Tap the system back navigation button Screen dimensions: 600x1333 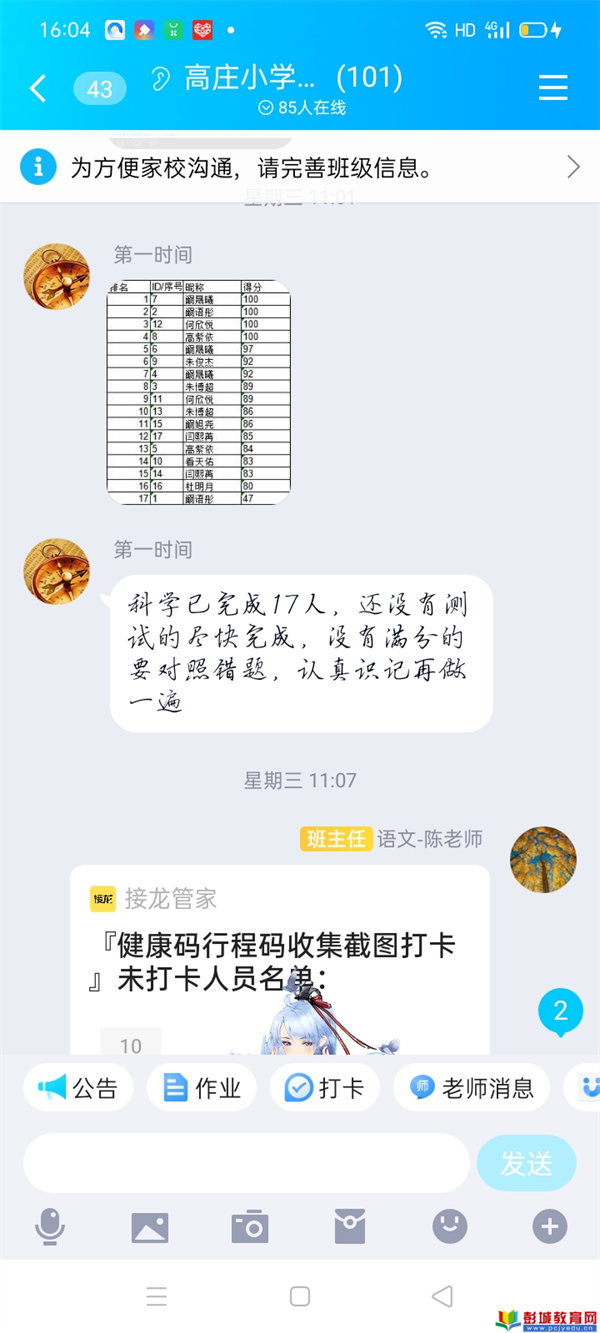click(442, 1297)
